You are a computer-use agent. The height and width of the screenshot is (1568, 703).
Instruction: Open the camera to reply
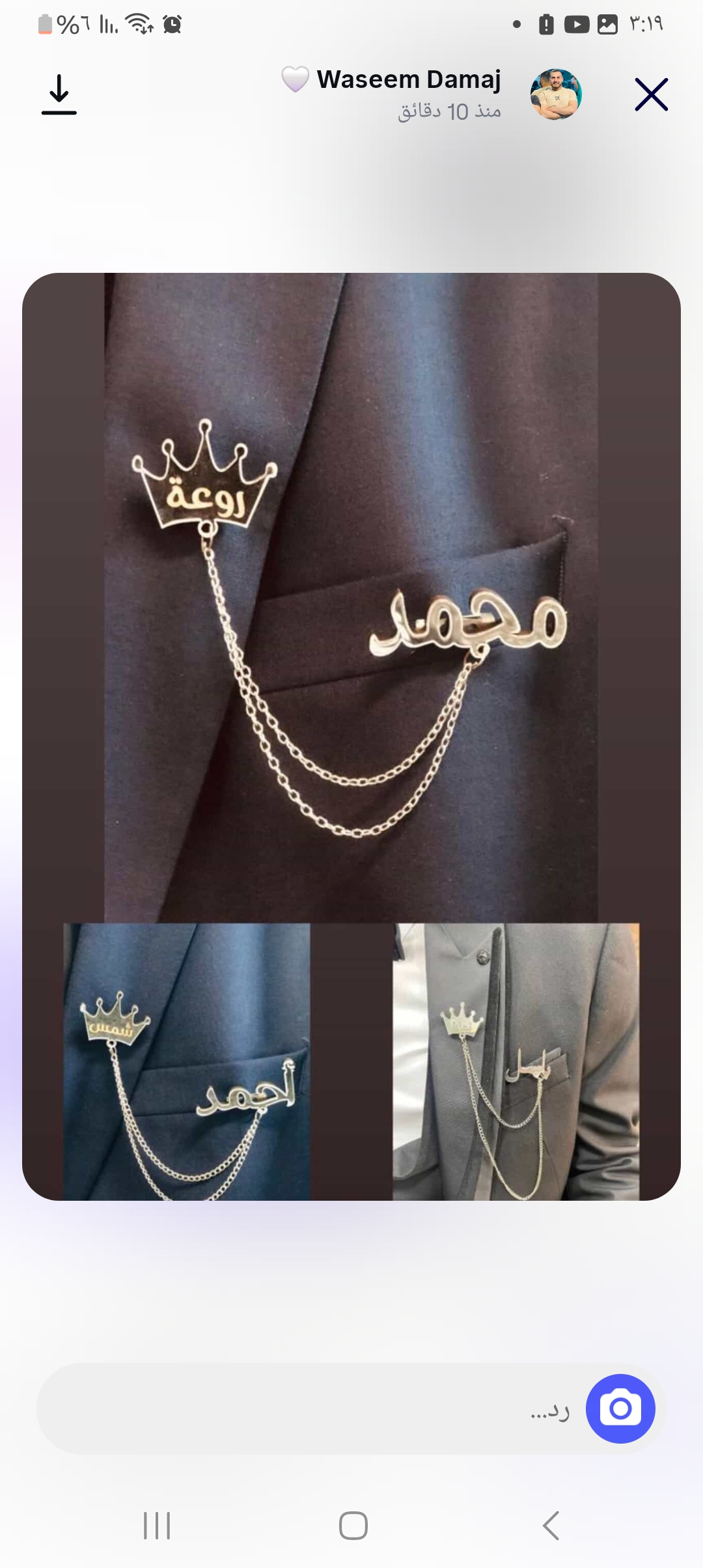click(x=620, y=1409)
